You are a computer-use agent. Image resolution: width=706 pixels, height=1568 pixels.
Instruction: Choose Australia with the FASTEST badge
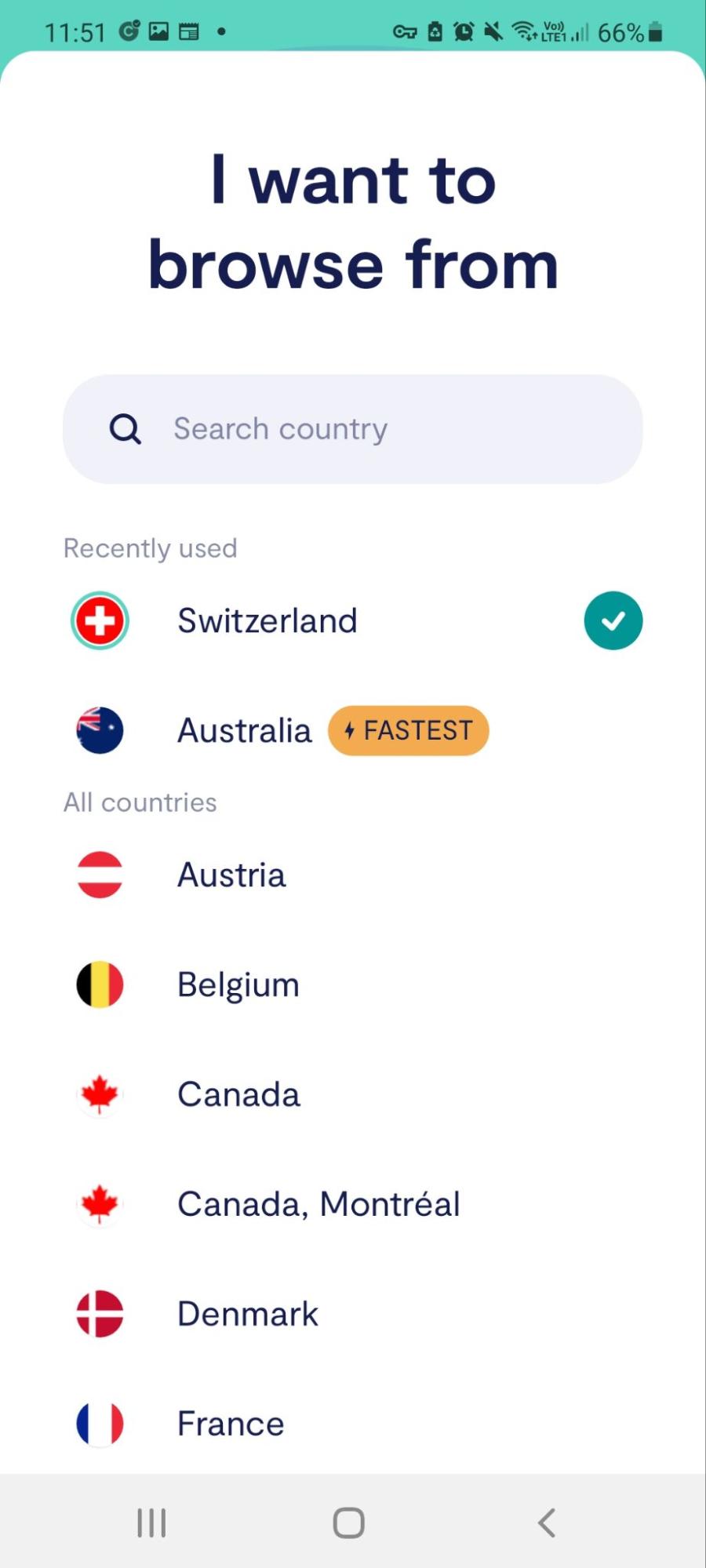(352, 730)
